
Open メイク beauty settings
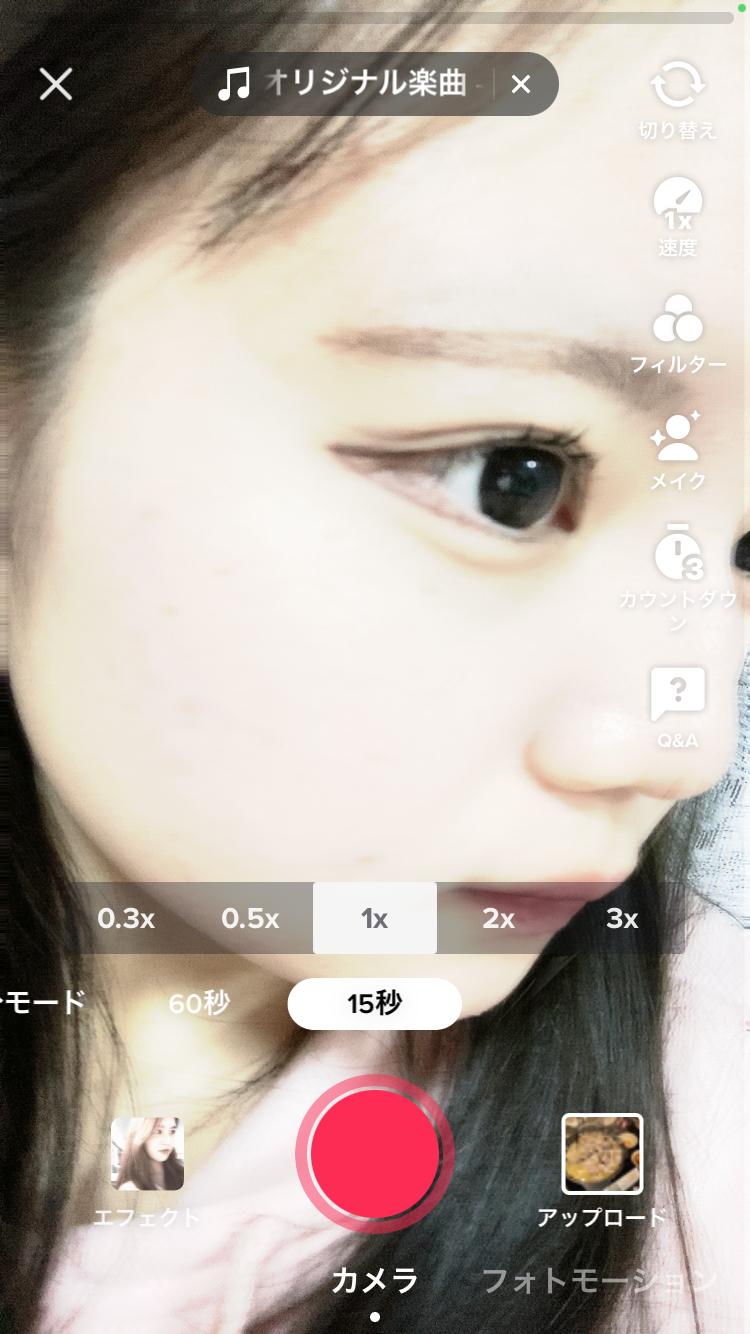[x=677, y=448]
